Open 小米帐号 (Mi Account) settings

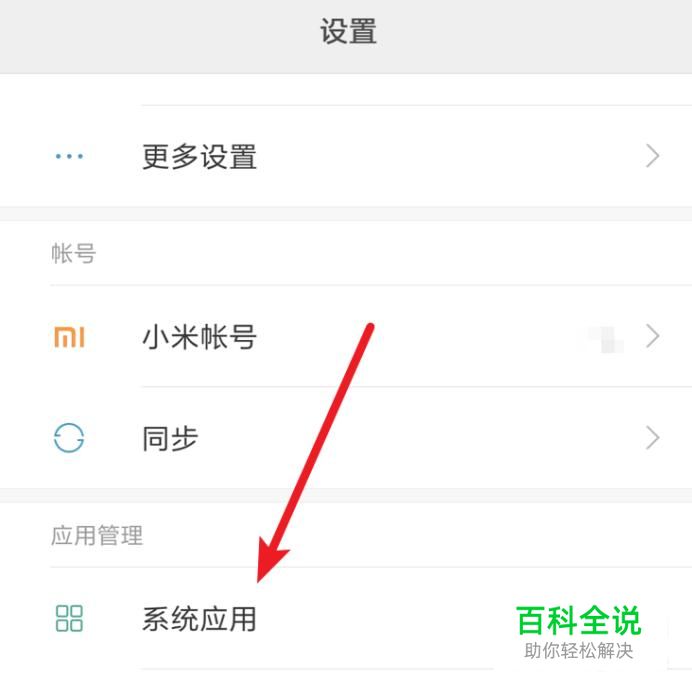[200, 337]
